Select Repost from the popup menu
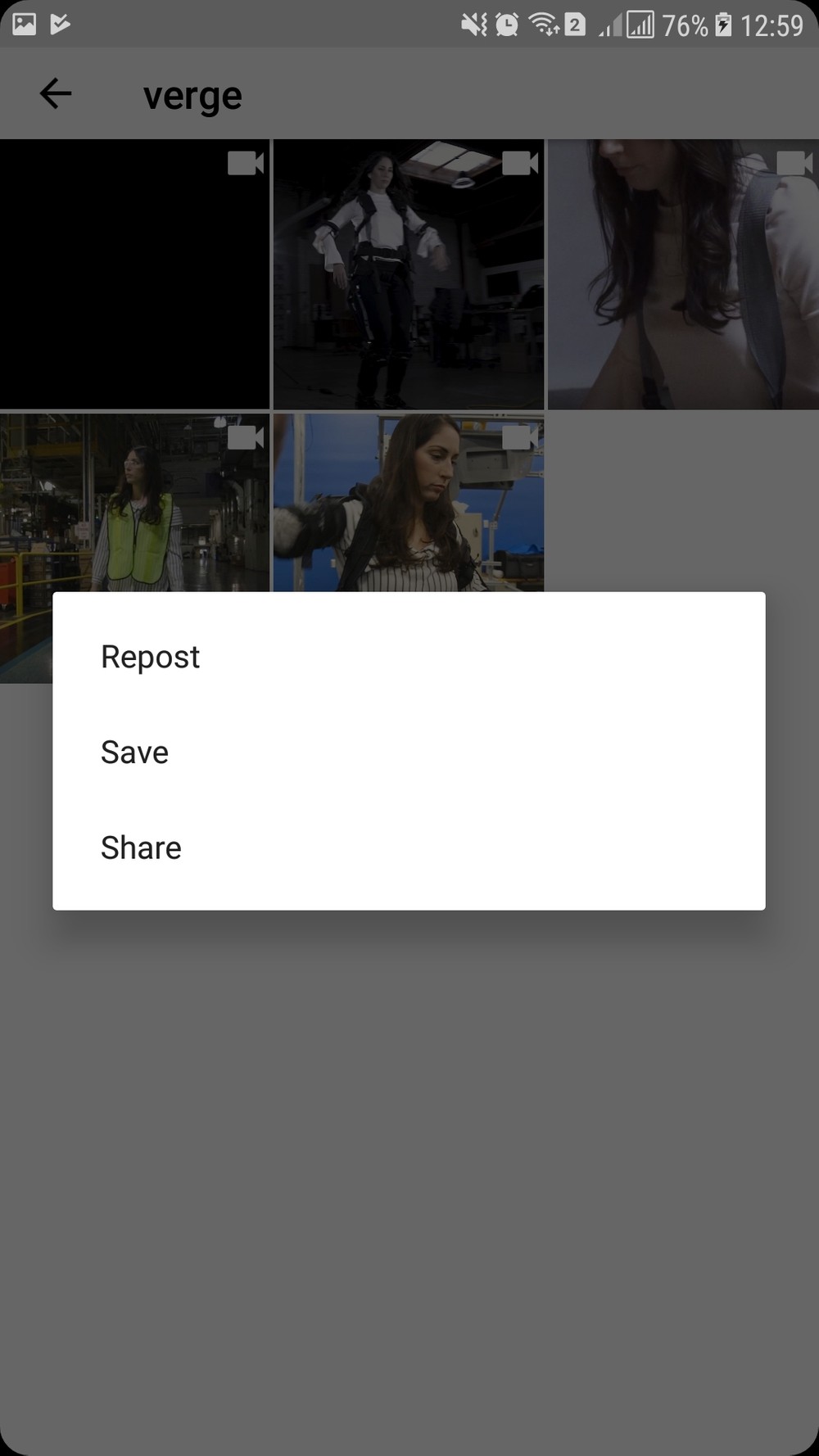This screenshot has height=1456, width=819. 151,657
